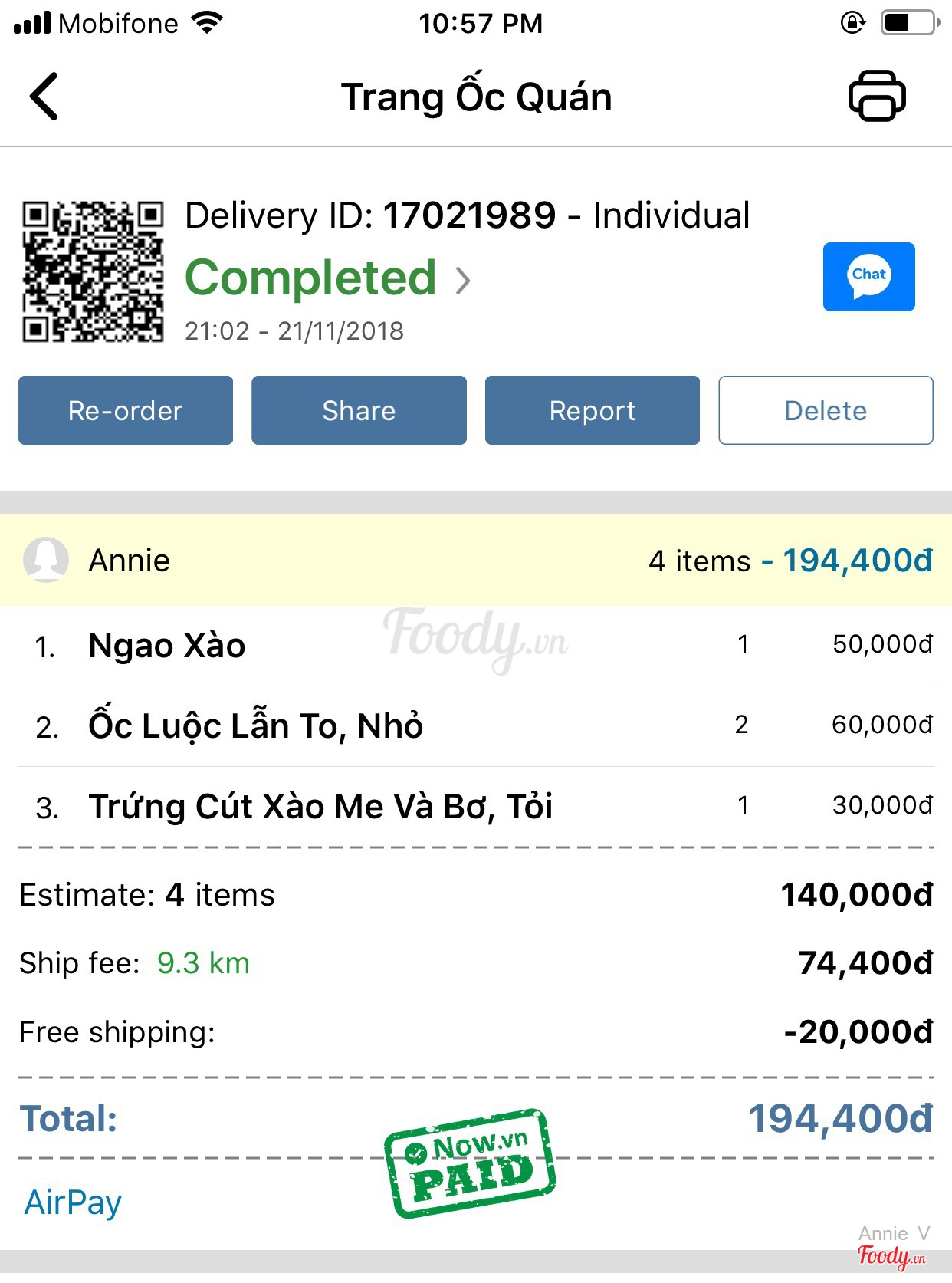This screenshot has height=1283, width=952.
Task: Report a problem with this order
Action: click(592, 410)
